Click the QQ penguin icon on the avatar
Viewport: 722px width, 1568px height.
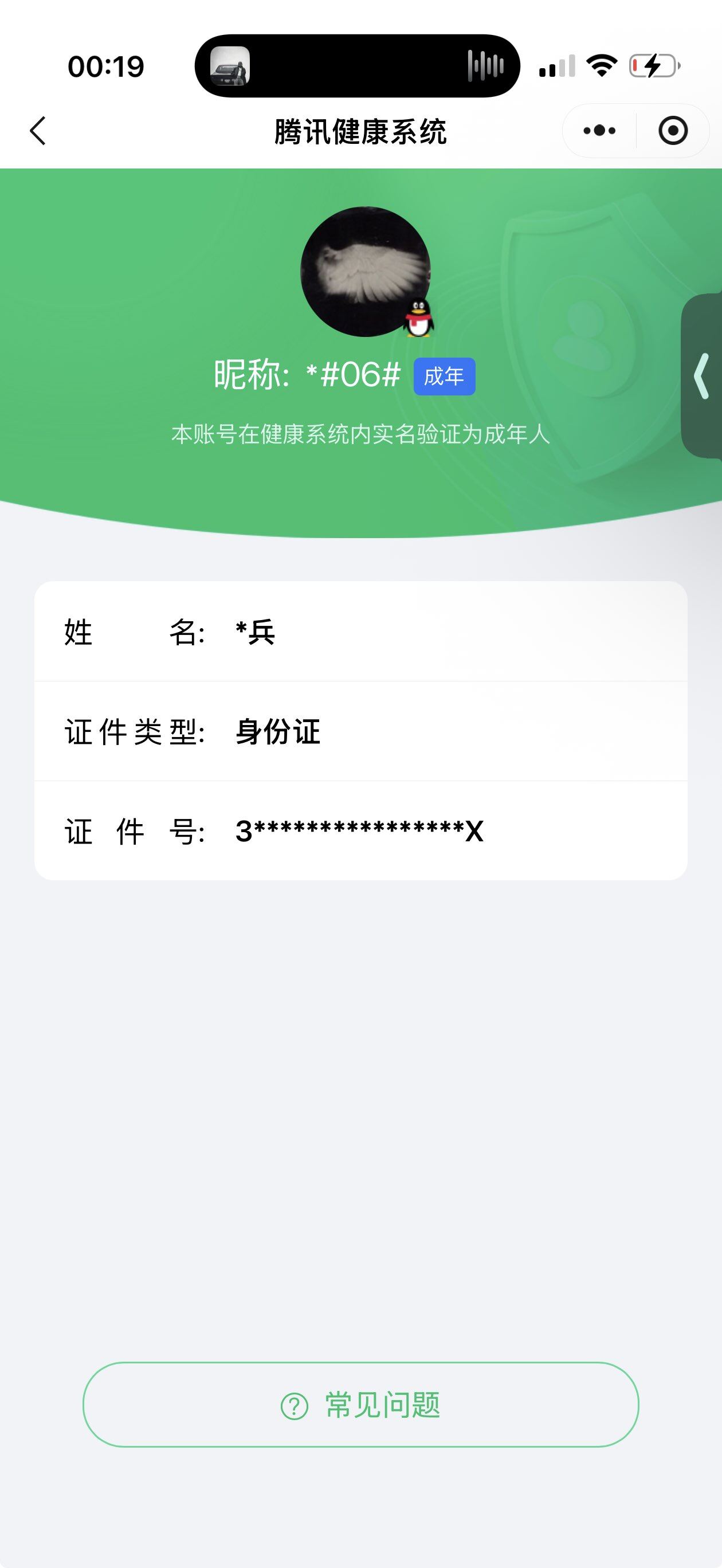pyautogui.click(x=418, y=317)
